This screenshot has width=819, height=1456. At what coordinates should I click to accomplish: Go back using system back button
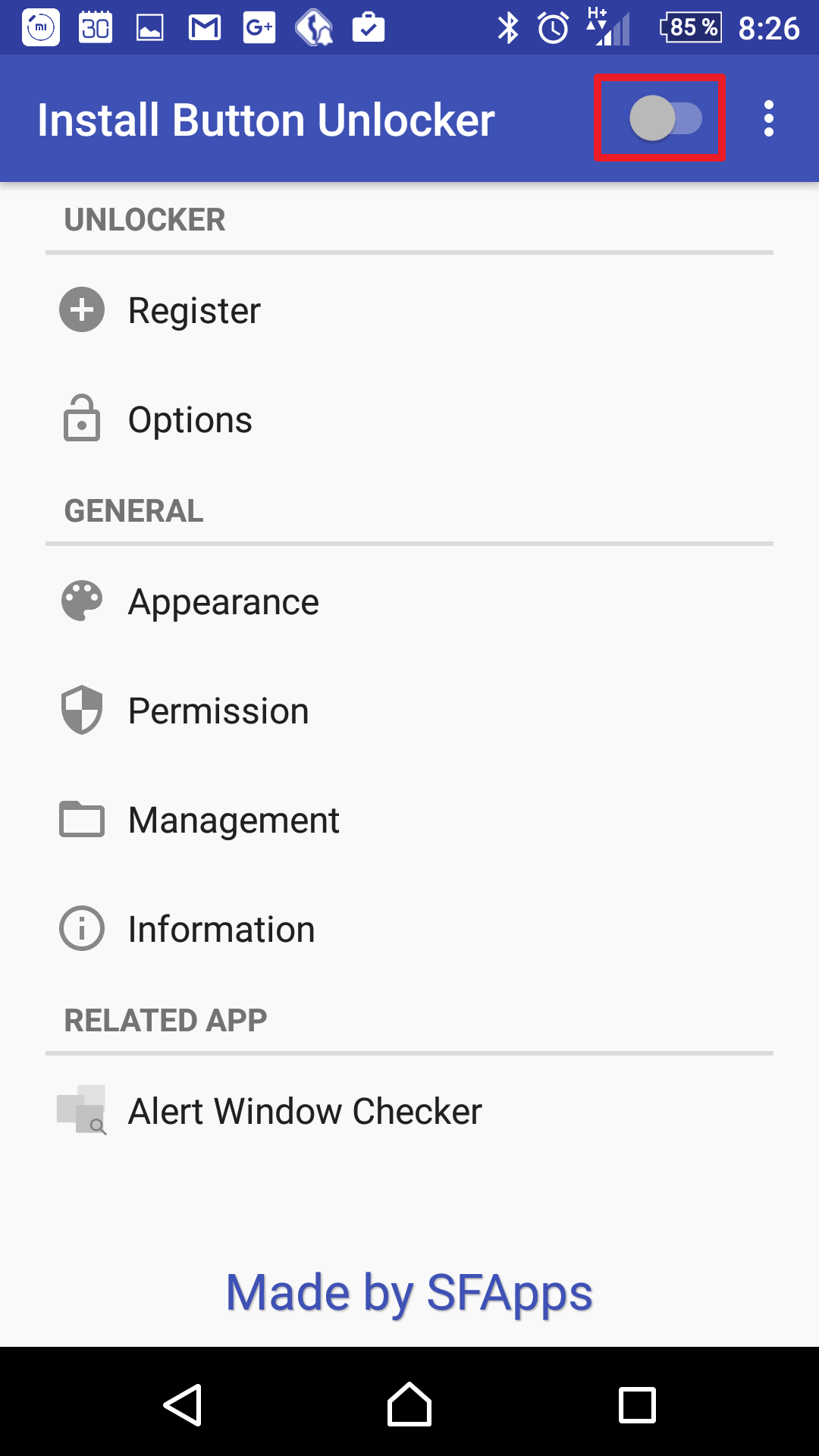183,1404
